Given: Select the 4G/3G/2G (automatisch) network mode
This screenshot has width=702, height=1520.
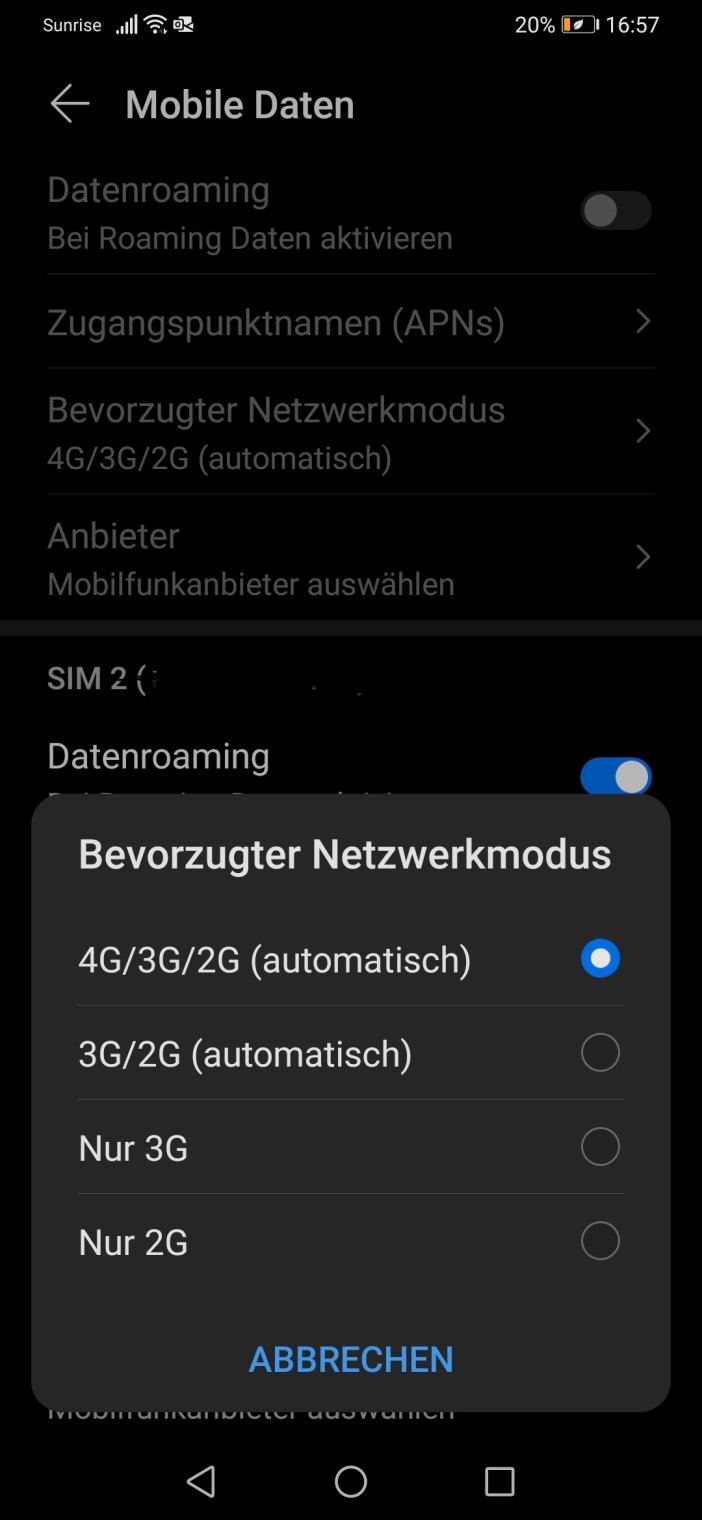Looking at the screenshot, I should [x=599, y=959].
